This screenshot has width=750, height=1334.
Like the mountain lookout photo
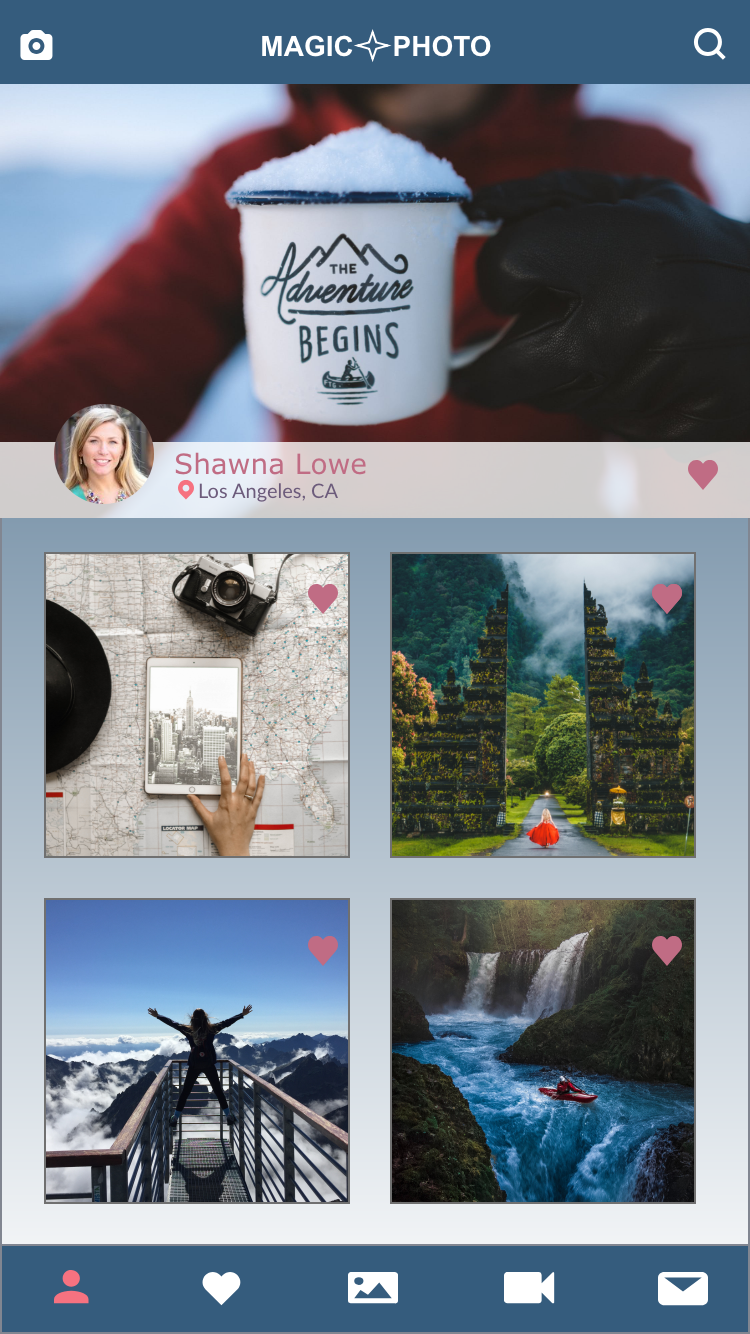coord(323,949)
